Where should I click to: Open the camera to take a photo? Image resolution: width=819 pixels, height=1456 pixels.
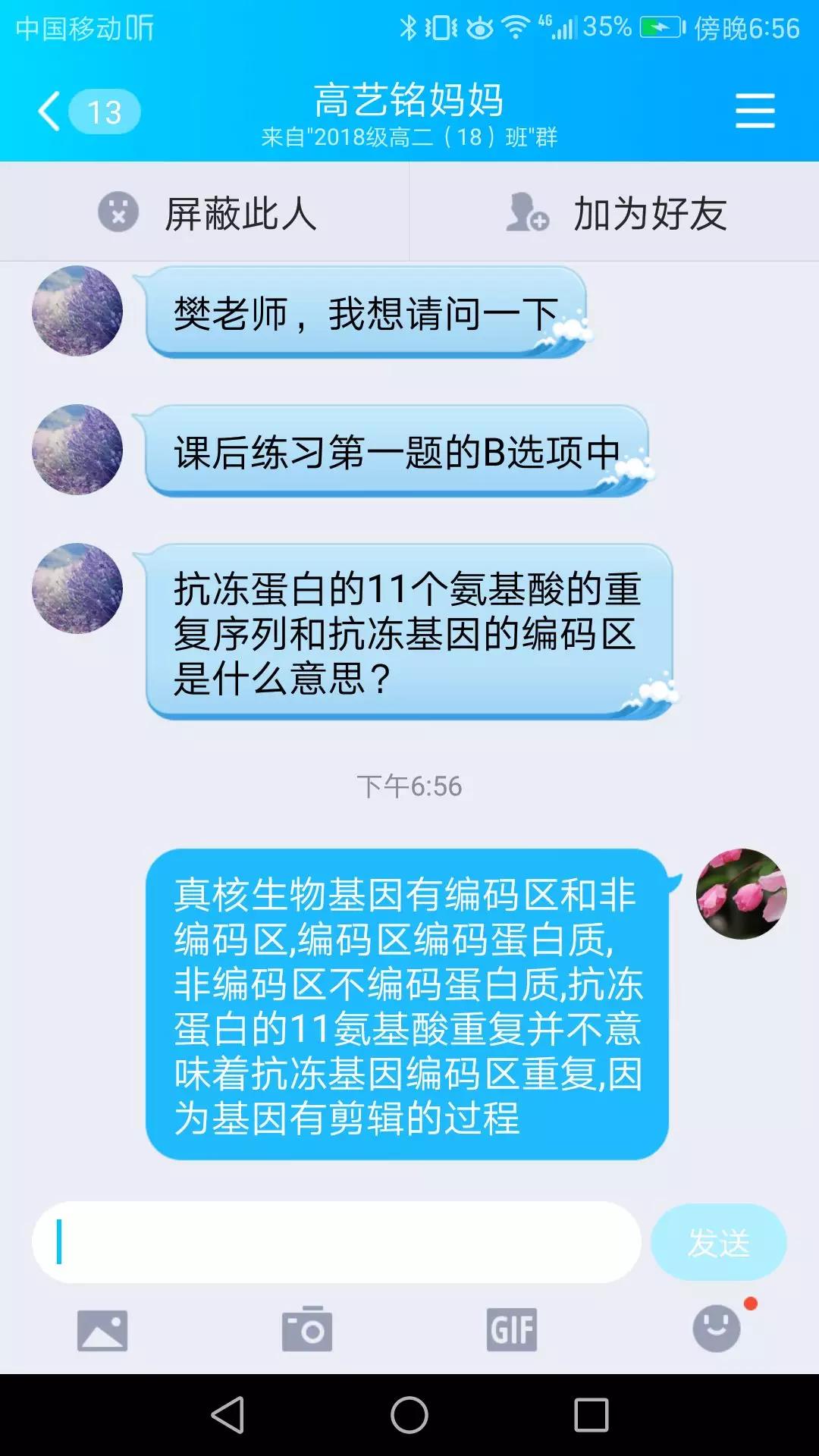[307, 1329]
